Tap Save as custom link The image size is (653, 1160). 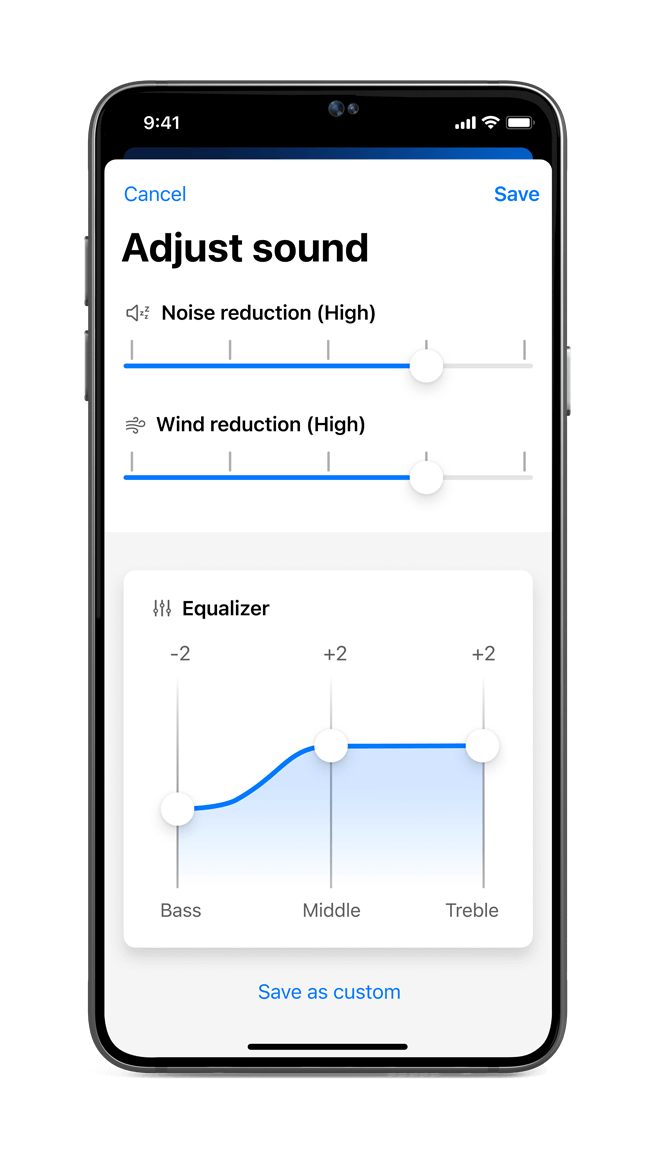[x=329, y=992]
